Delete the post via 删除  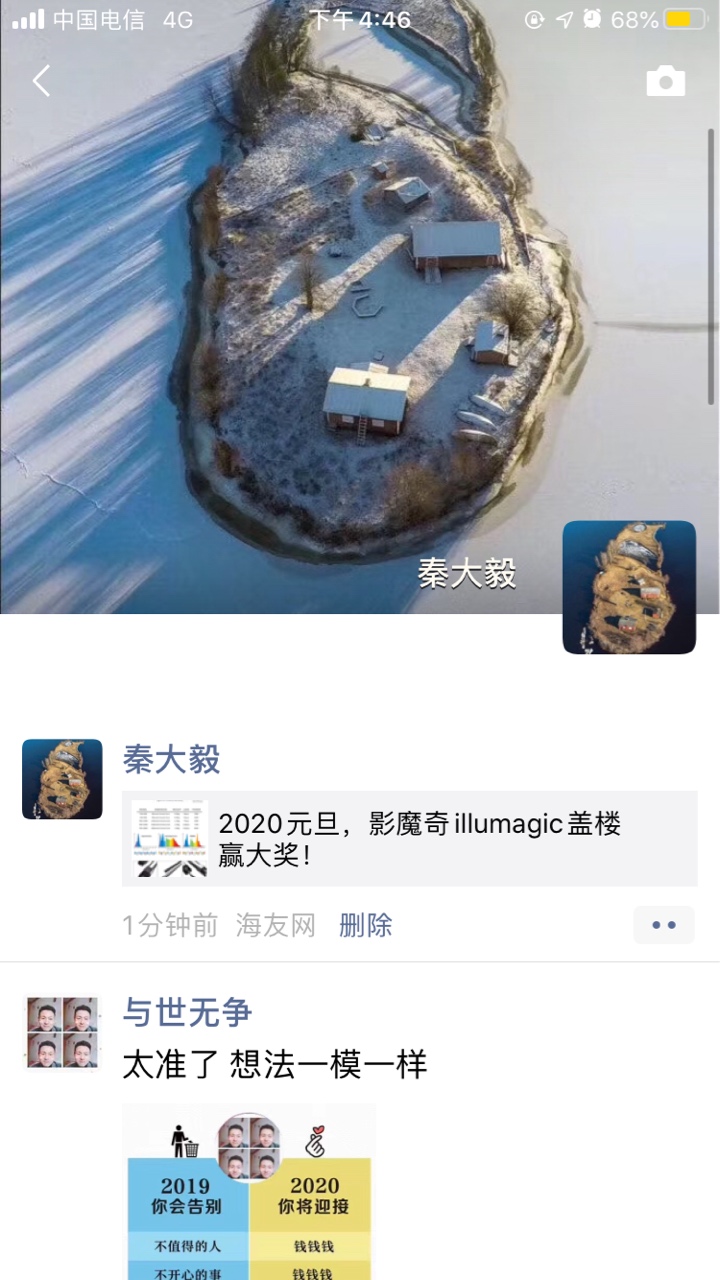point(365,925)
